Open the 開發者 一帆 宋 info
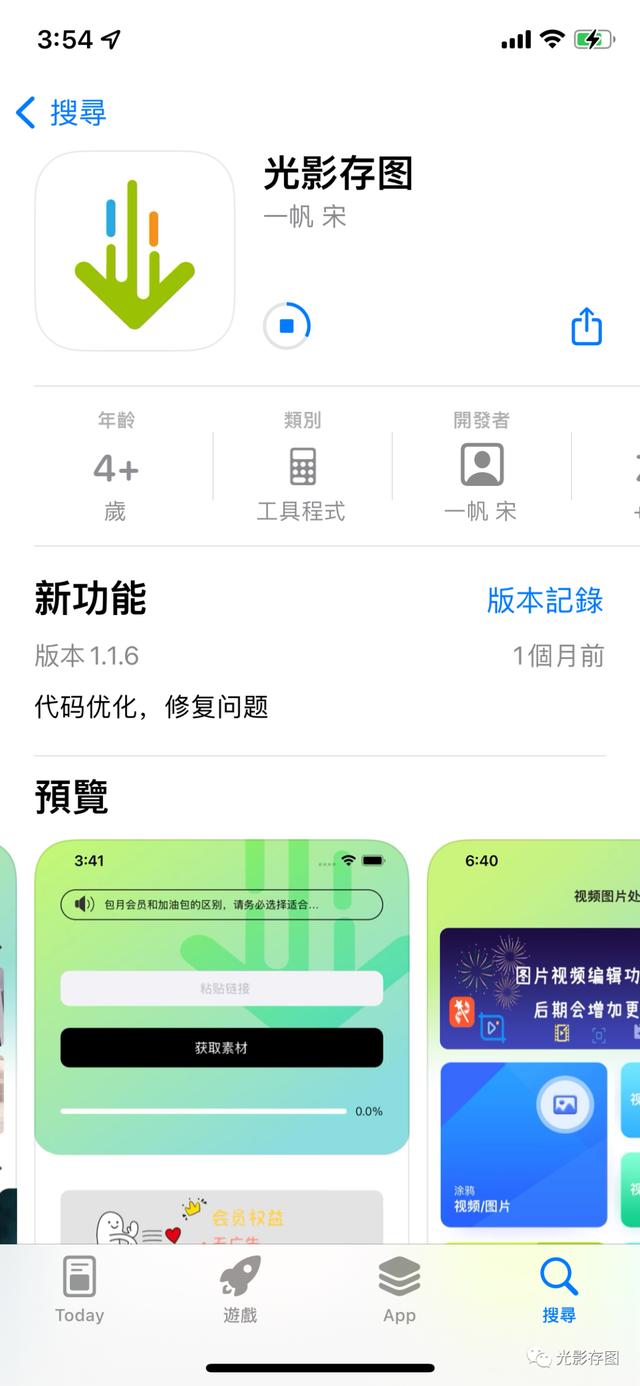This screenshot has width=640, height=1386. pos(481,468)
